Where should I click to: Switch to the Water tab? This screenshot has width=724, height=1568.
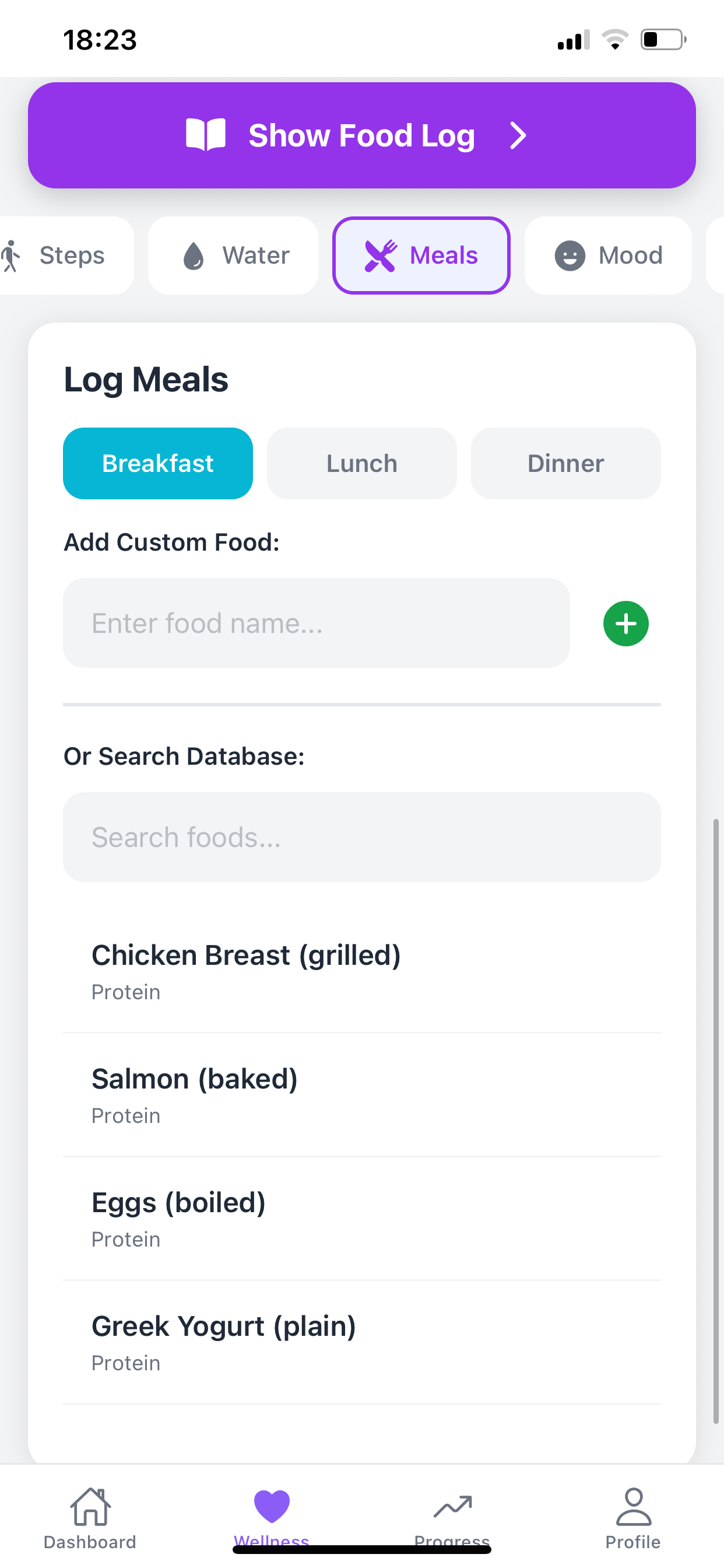pos(233,255)
